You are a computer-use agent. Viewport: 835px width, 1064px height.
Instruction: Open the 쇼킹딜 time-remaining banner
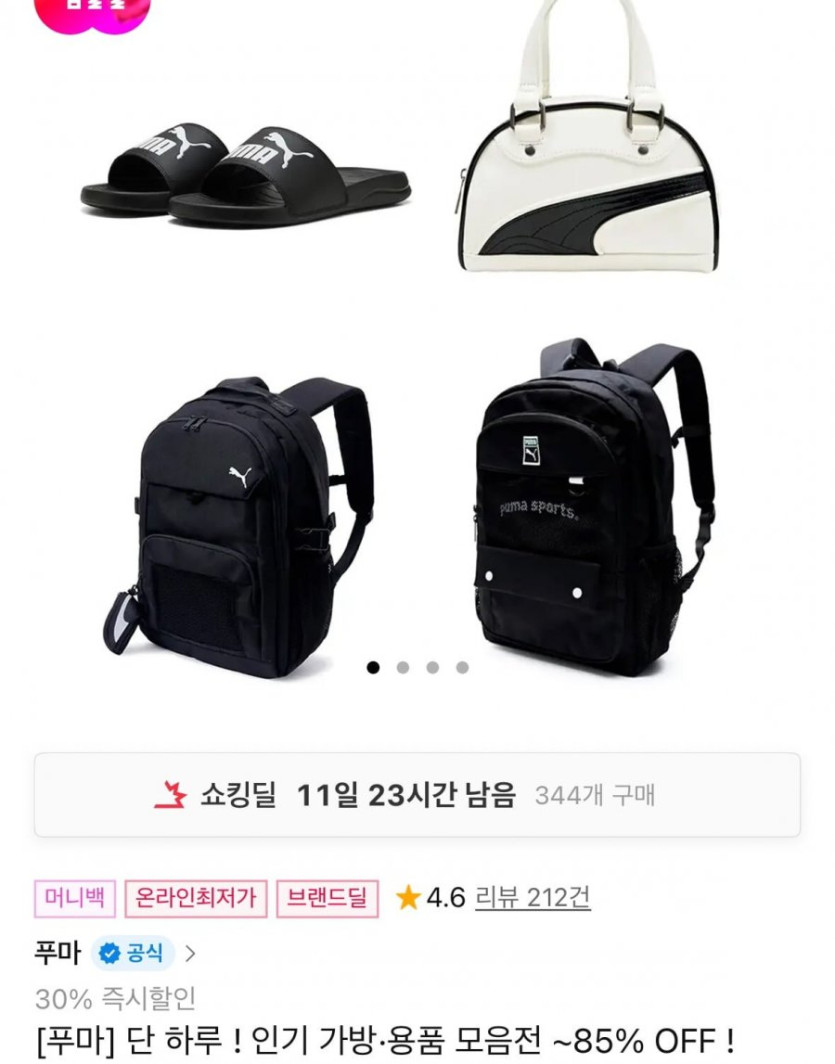(417, 795)
